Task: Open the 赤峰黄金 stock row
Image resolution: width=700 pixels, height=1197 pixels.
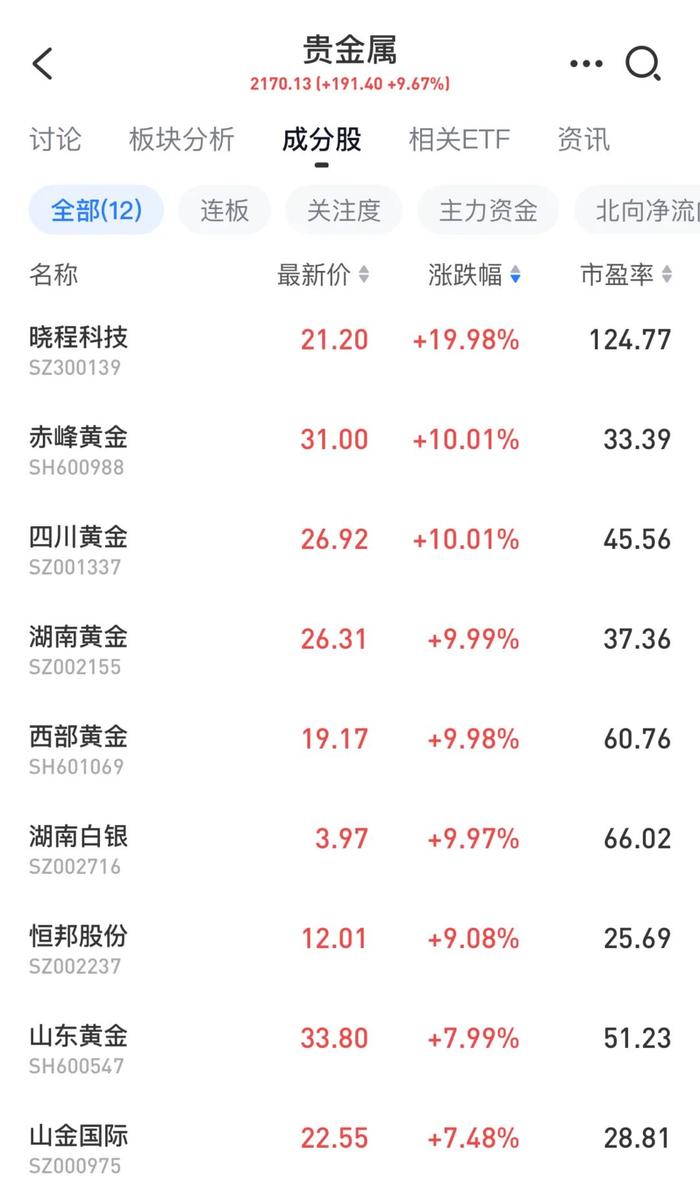Action: [350, 451]
